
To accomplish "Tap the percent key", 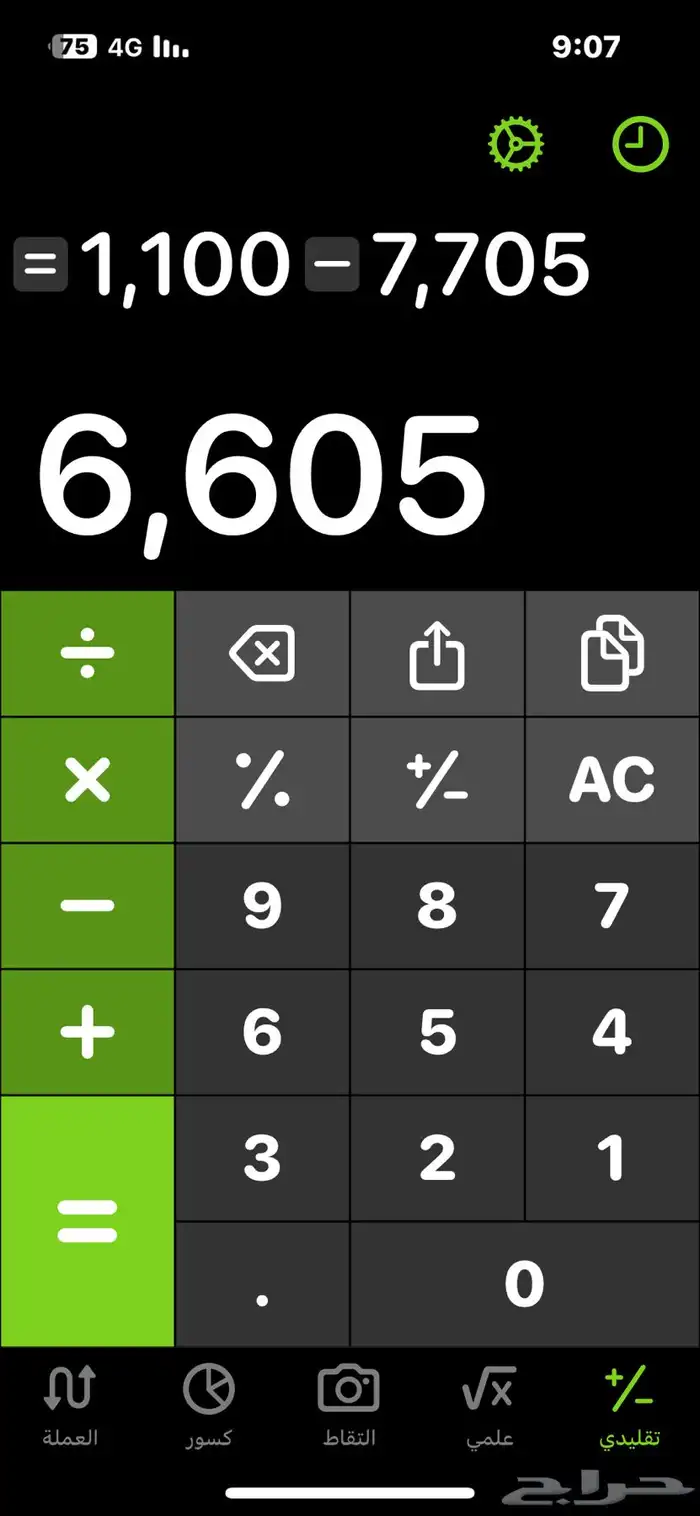I will [x=262, y=780].
